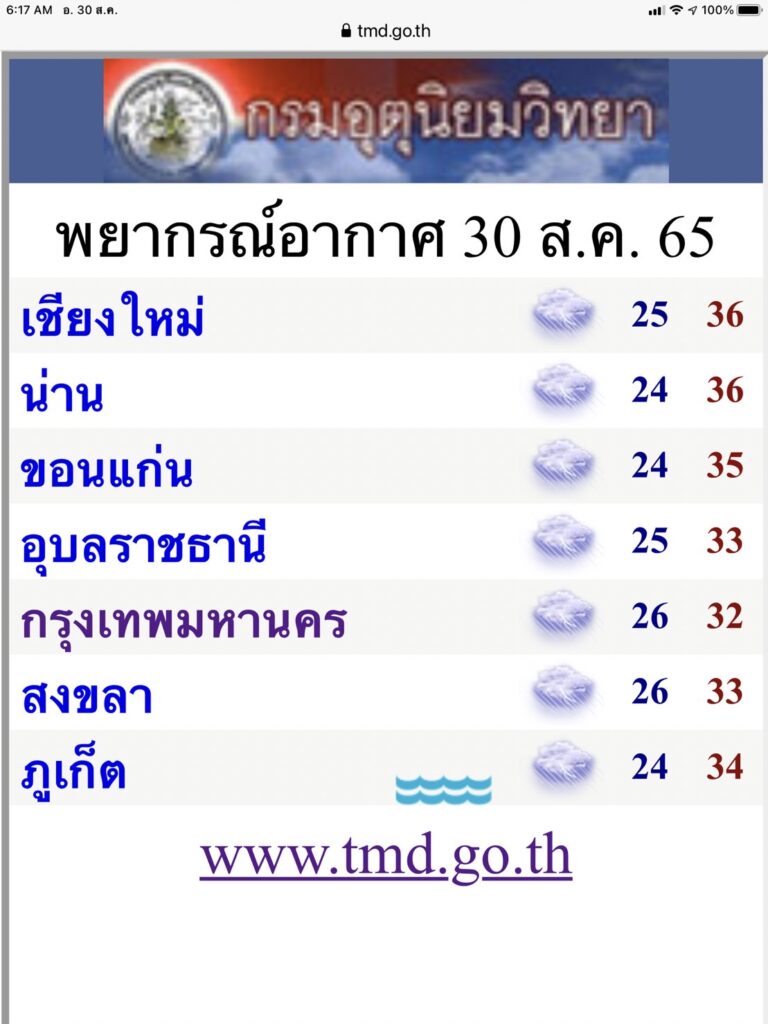The image size is (768, 1024).
Task: Open the Chiang Mai (เชียงใหม่) forecast link
Action: pos(112,318)
